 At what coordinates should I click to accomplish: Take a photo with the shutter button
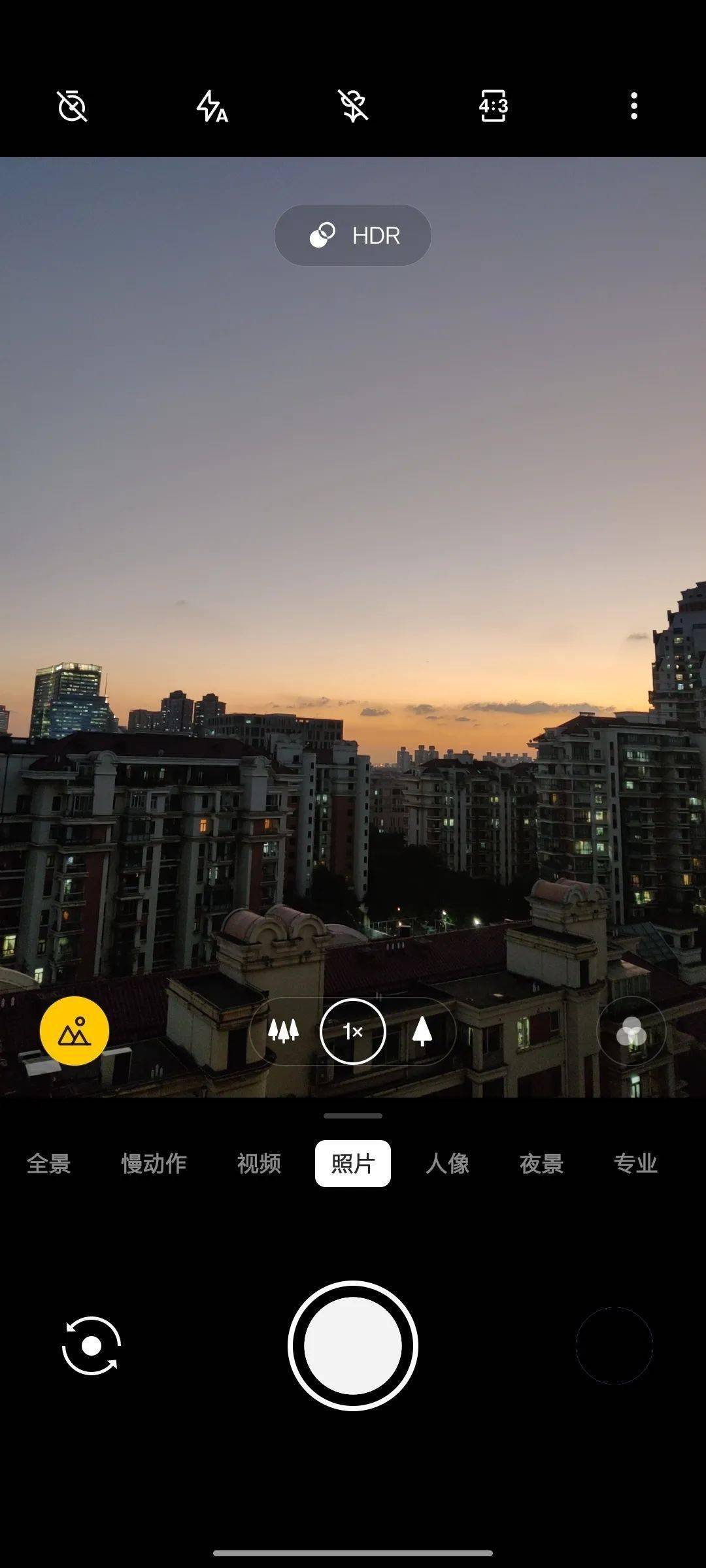click(x=353, y=1346)
